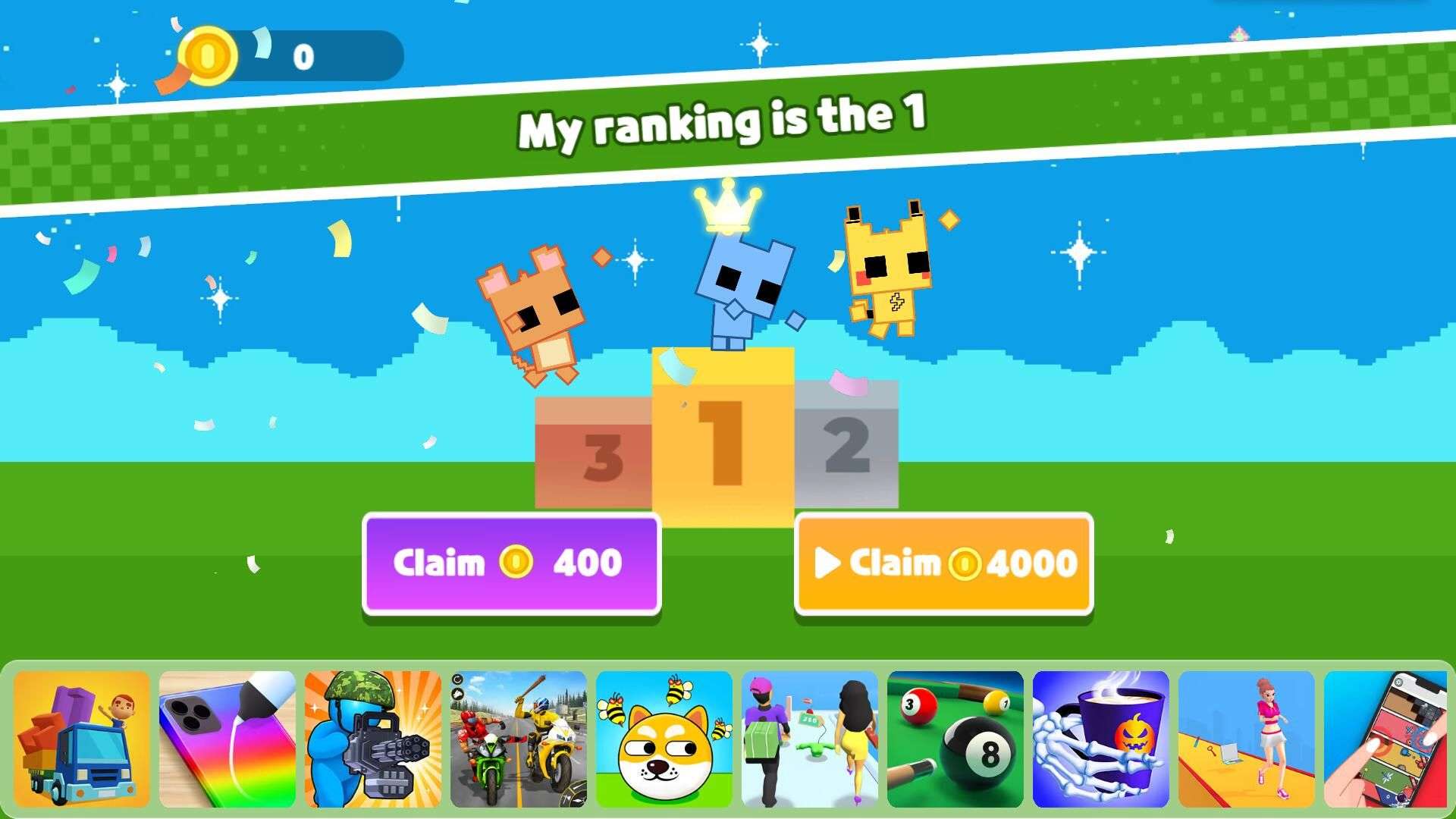Image resolution: width=1456 pixels, height=819 pixels.
Task: Open the blue delivery truck game
Action: (82, 739)
